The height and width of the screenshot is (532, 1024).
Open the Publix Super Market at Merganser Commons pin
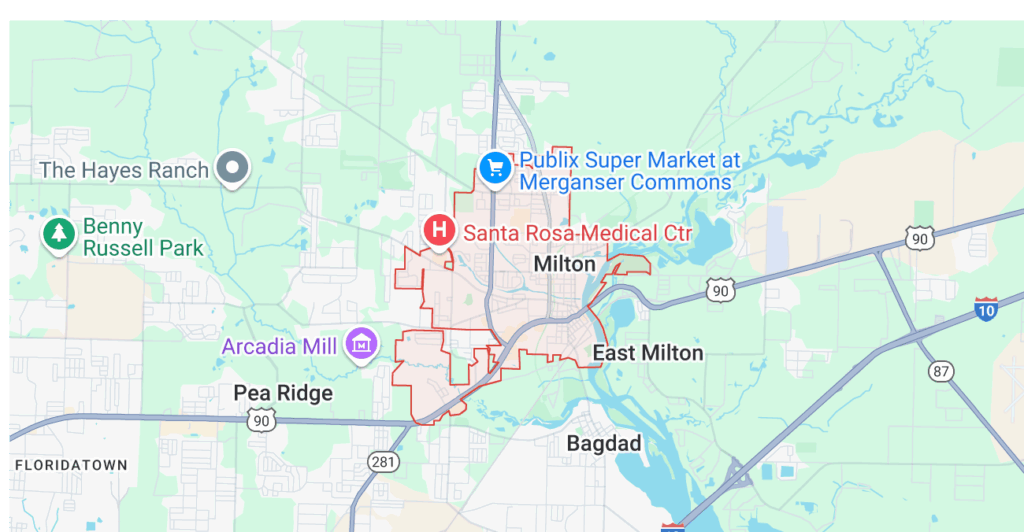[495, 169]
